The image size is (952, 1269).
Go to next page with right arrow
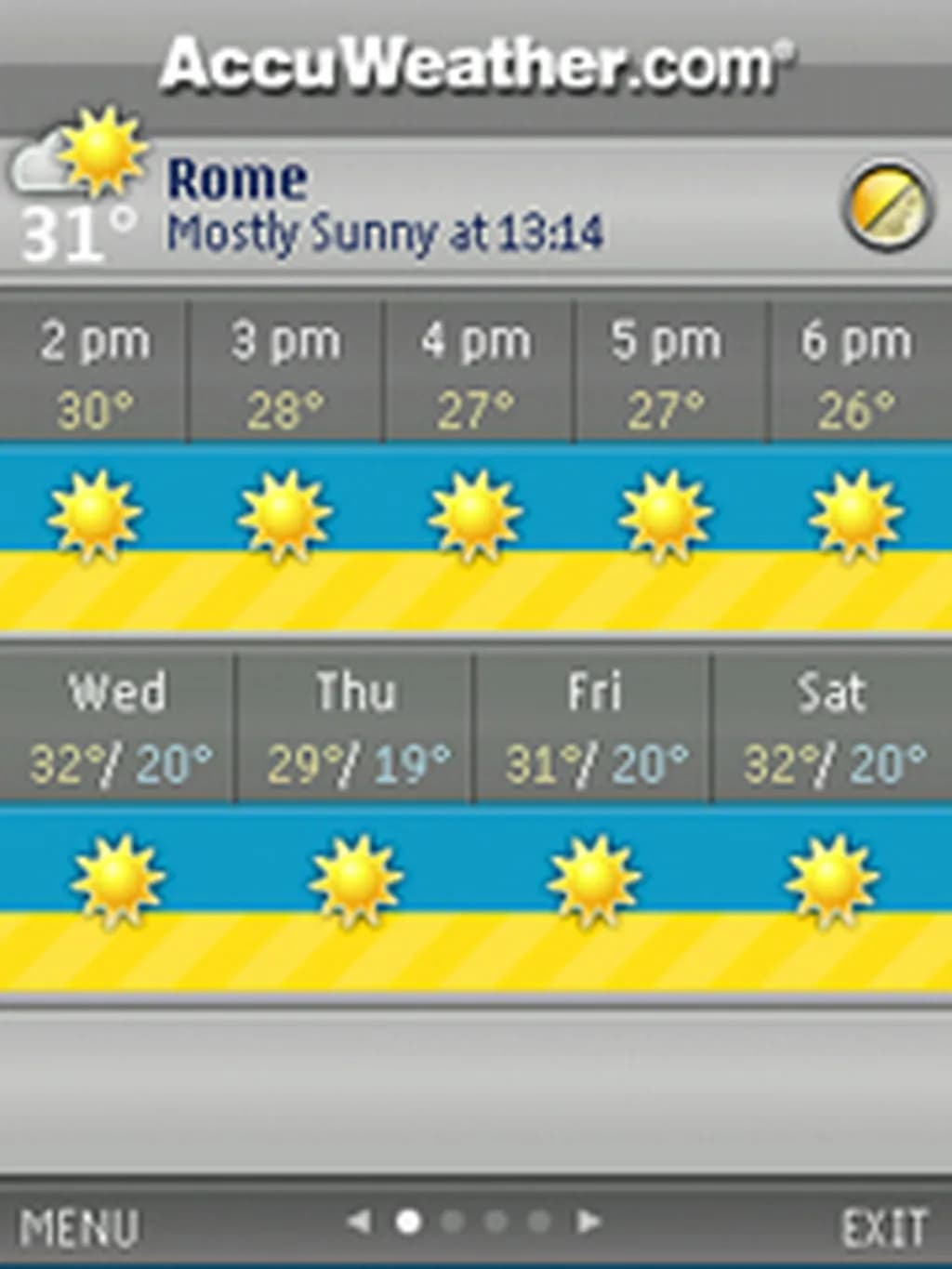pyautogui.click(x=588, y=1222)
